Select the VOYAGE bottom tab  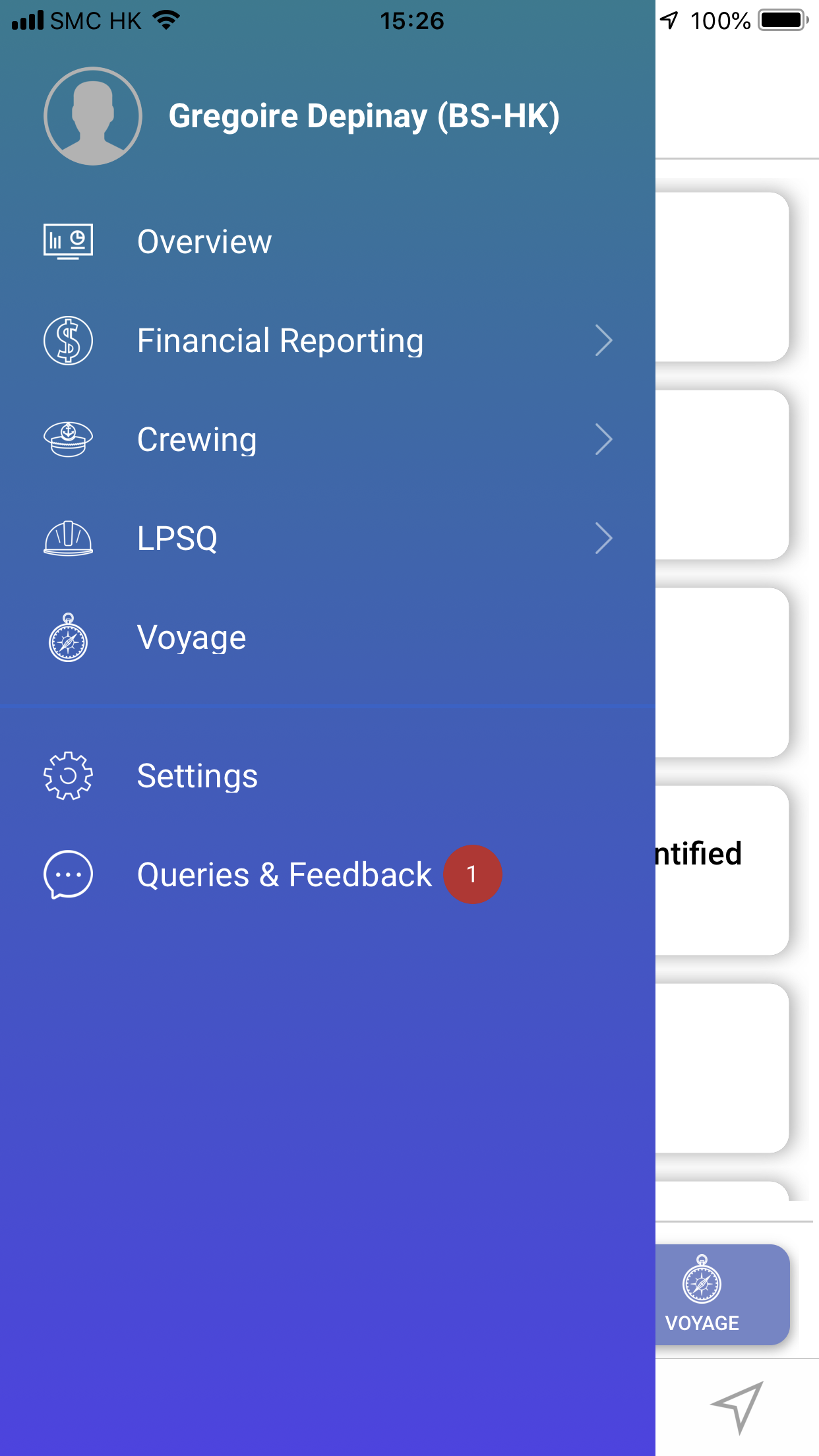click(722, 1294)
